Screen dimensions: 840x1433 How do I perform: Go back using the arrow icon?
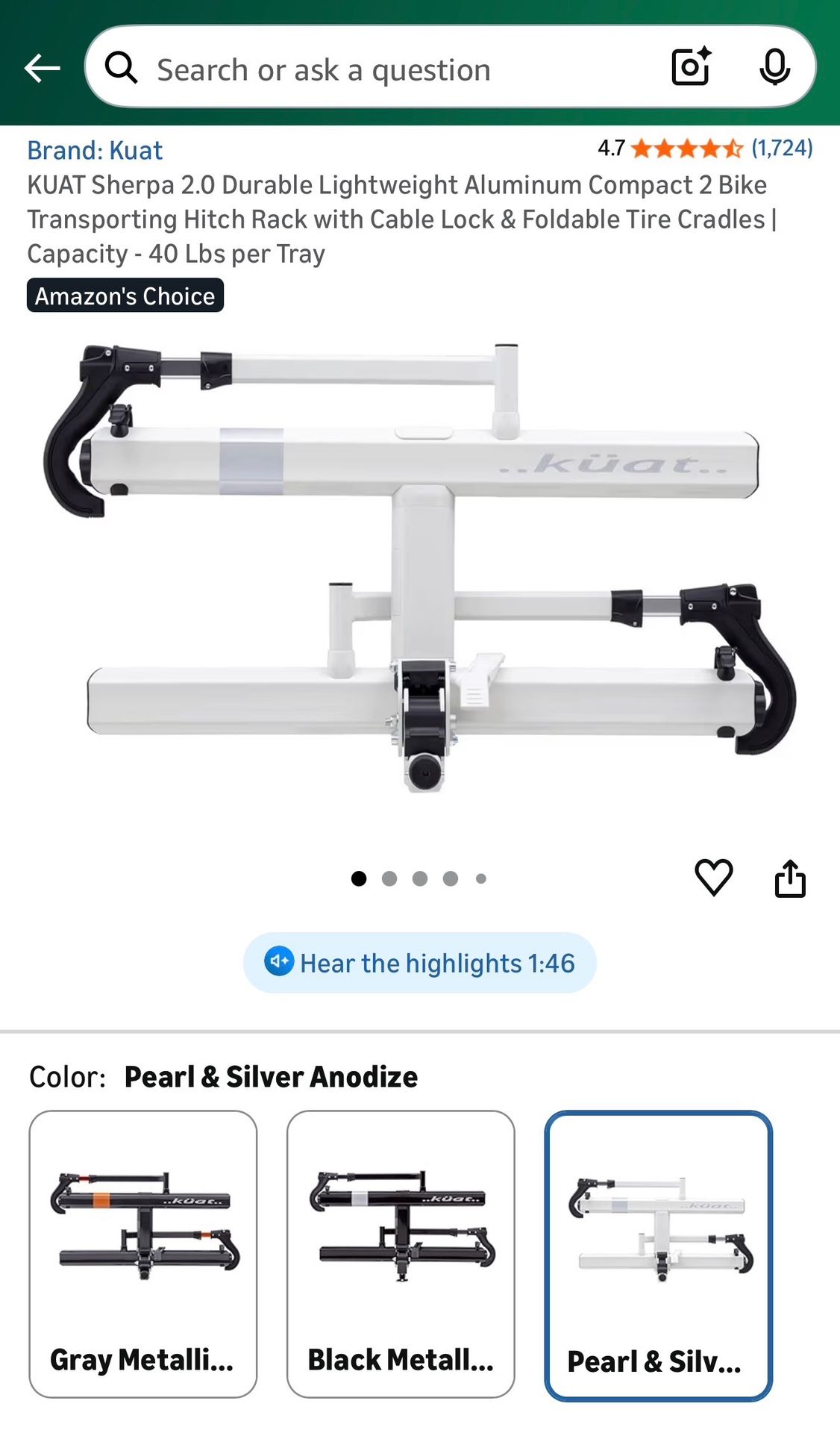[x=42, y=69]
